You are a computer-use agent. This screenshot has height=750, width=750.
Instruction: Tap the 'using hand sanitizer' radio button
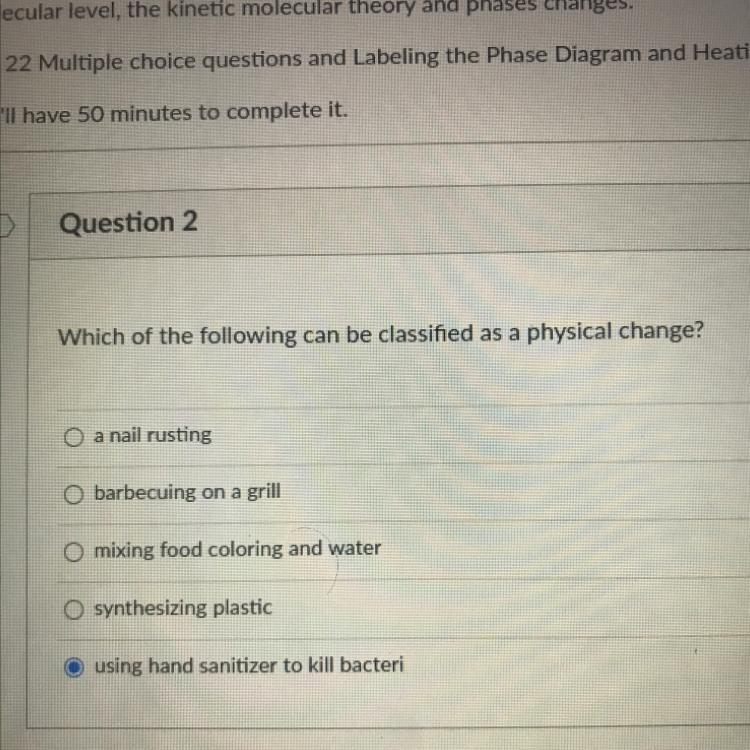click(73, 668)
